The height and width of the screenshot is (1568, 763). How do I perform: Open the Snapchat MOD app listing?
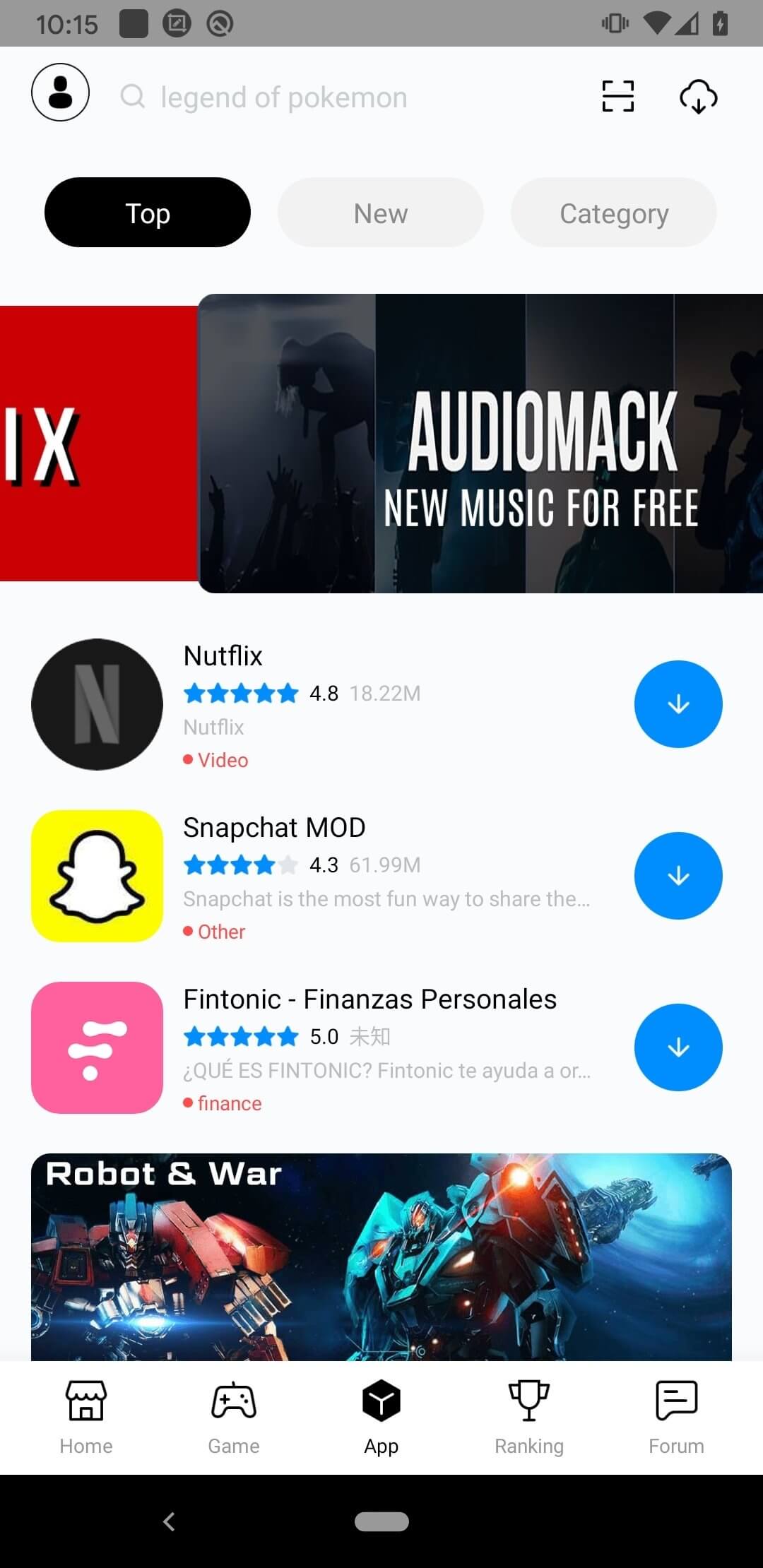click(318, 877)
